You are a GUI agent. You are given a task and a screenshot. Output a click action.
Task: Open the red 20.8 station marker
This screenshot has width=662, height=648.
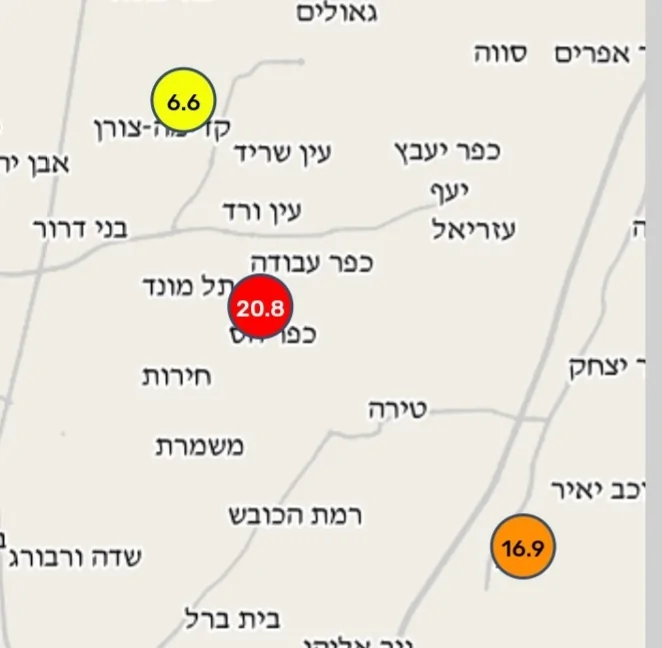coord(261,308)
